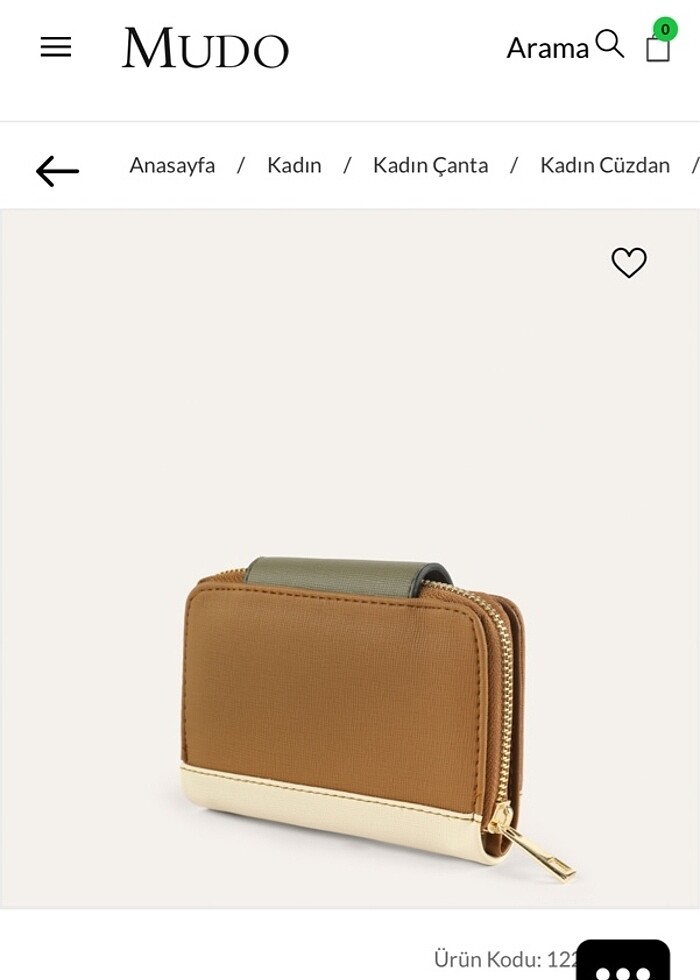Add wallet to favorites with heart
700x980 pixels.
629,263
